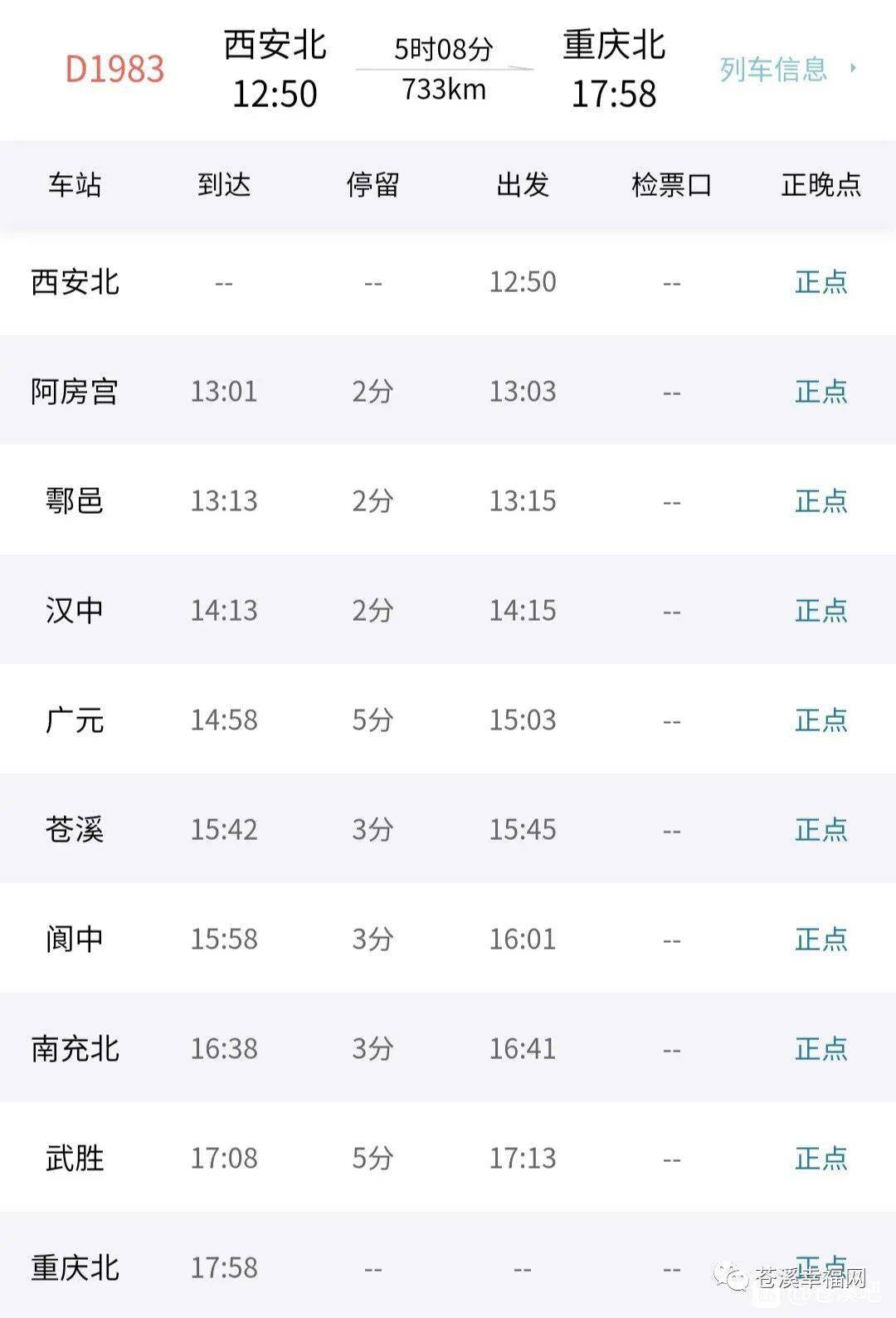Click departure station 西安北 in the header
This screenshot has width=896, height=1318.
[x=274, y=48]
